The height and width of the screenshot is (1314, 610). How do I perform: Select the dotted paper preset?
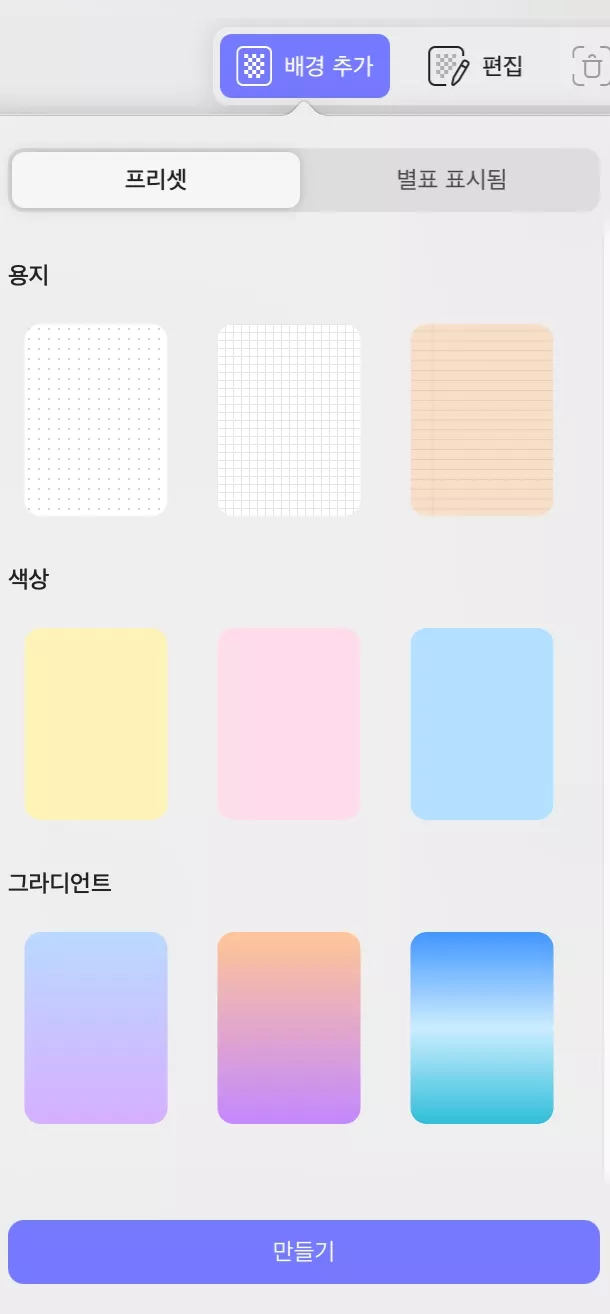96,420
